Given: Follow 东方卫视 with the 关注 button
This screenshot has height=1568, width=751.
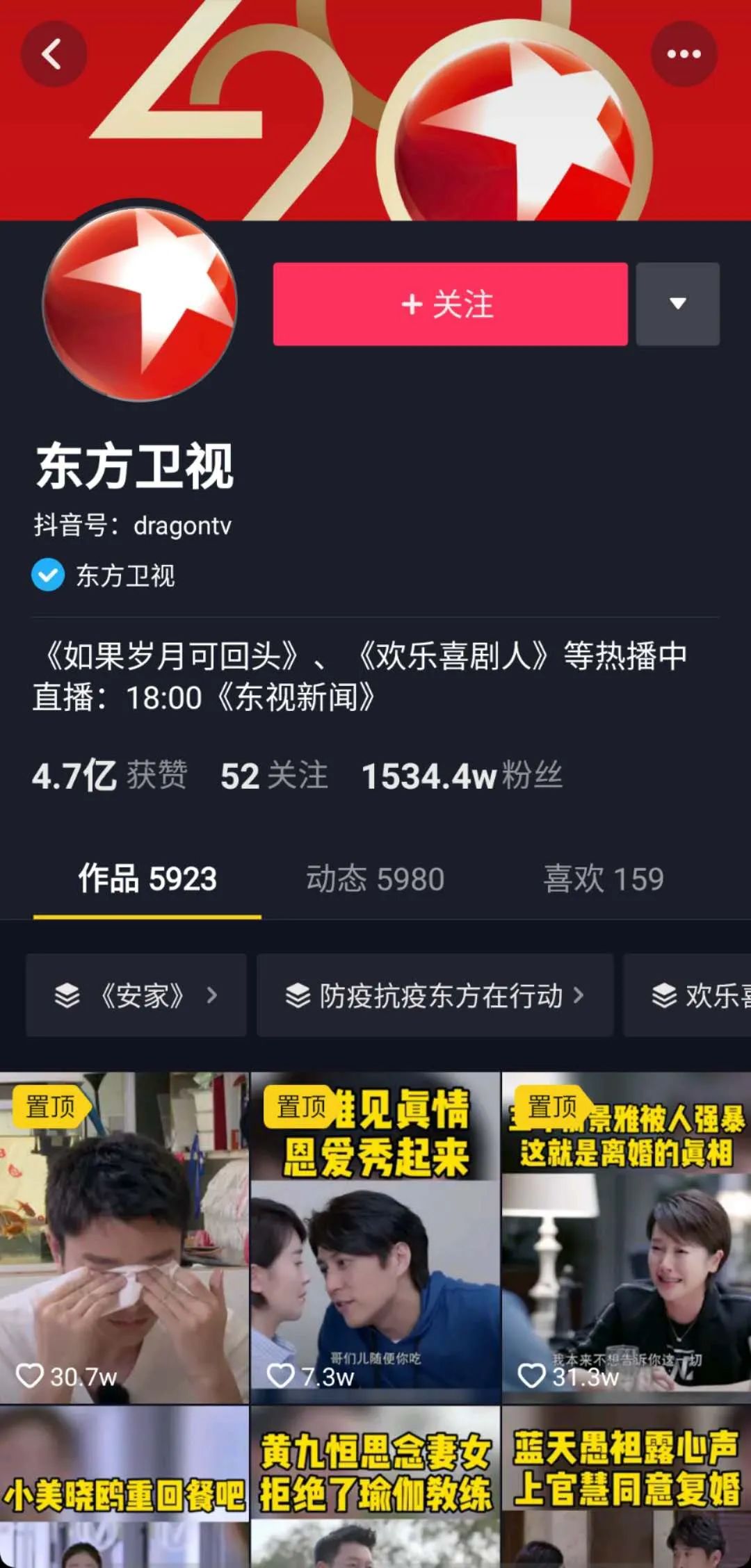Looking at the screenshot, I should 450,304.
